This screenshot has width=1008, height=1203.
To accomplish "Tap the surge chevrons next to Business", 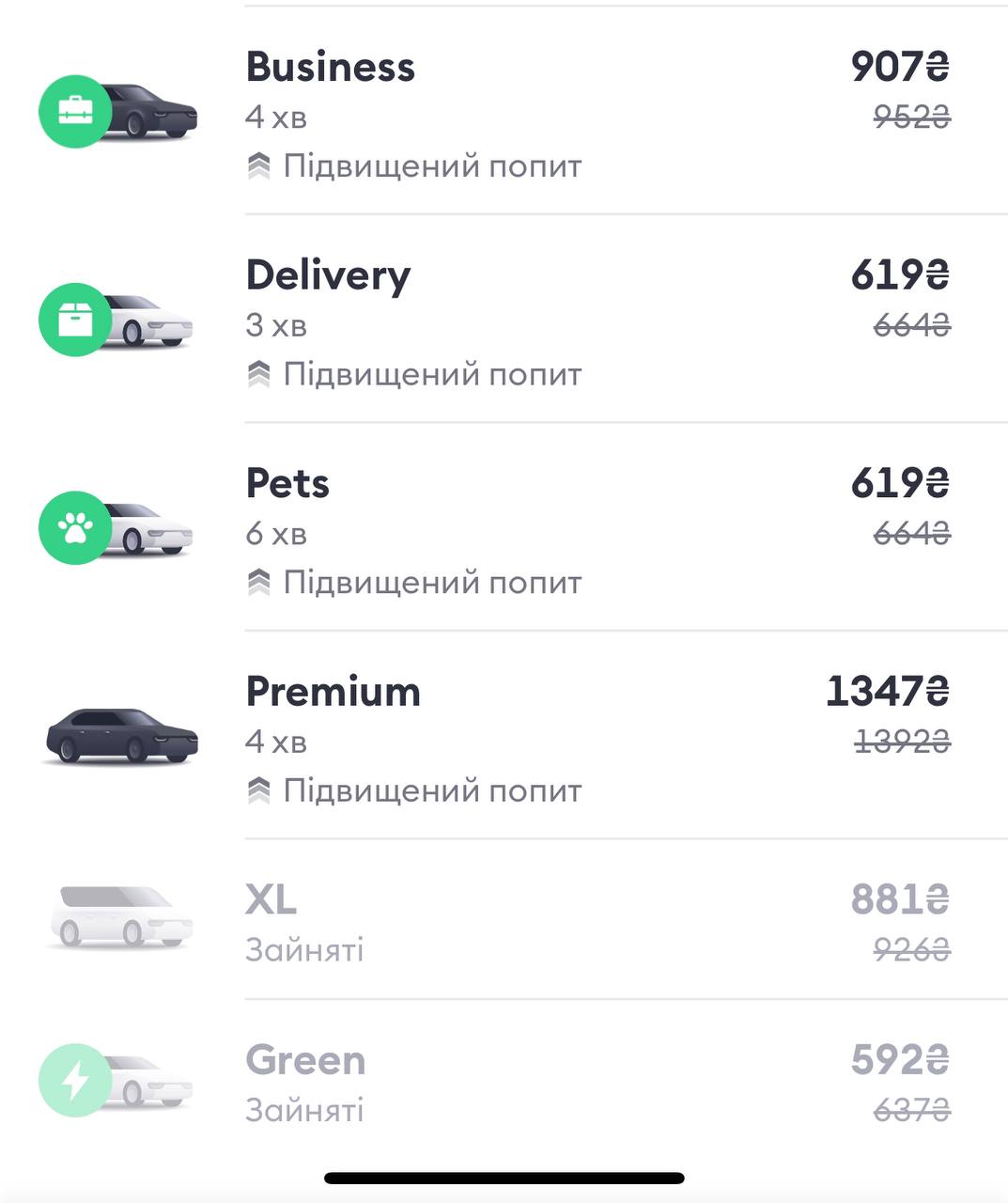I will [x=259, y=165].
